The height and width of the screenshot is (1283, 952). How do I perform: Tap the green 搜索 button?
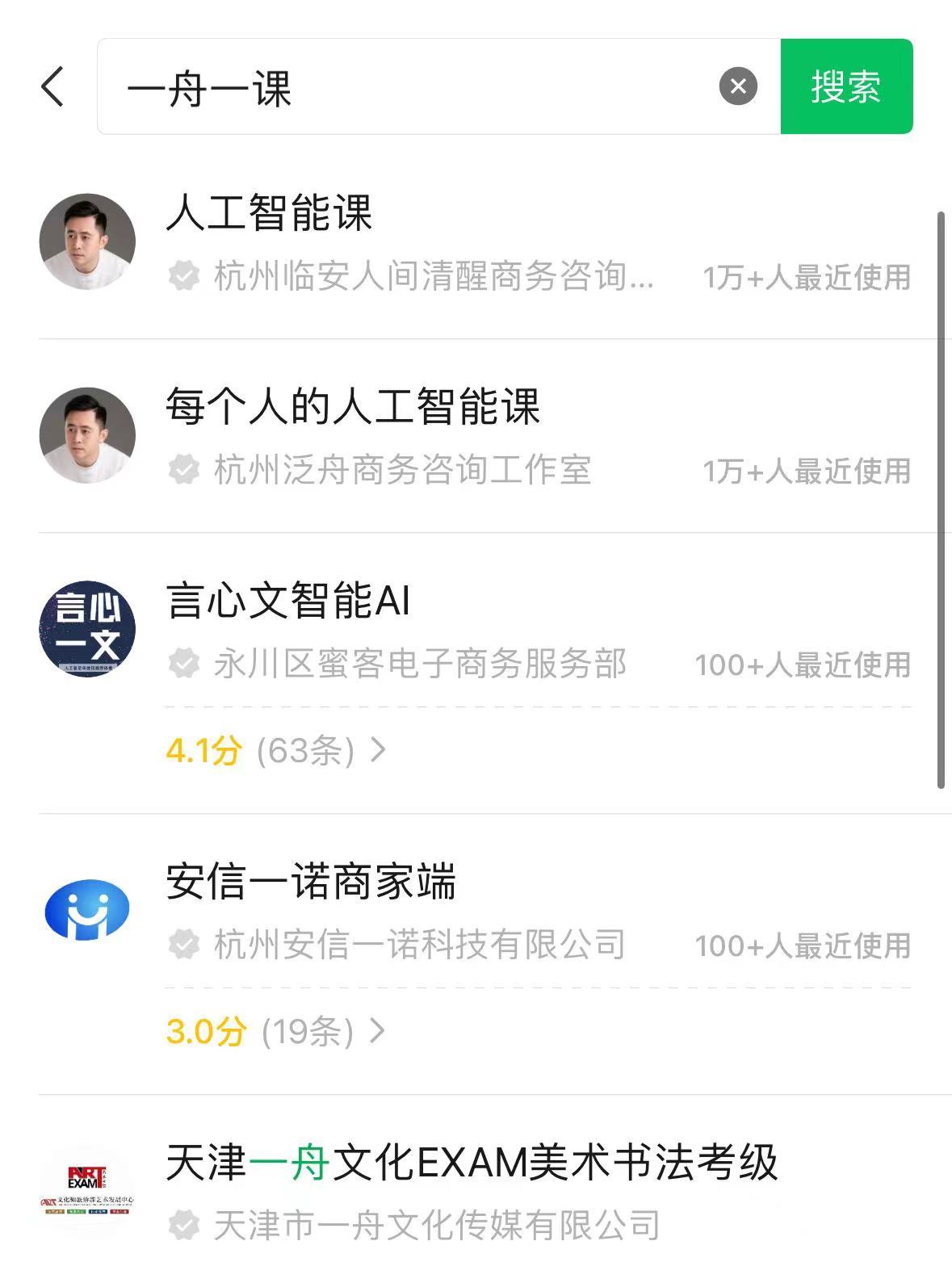coord(846,86)
